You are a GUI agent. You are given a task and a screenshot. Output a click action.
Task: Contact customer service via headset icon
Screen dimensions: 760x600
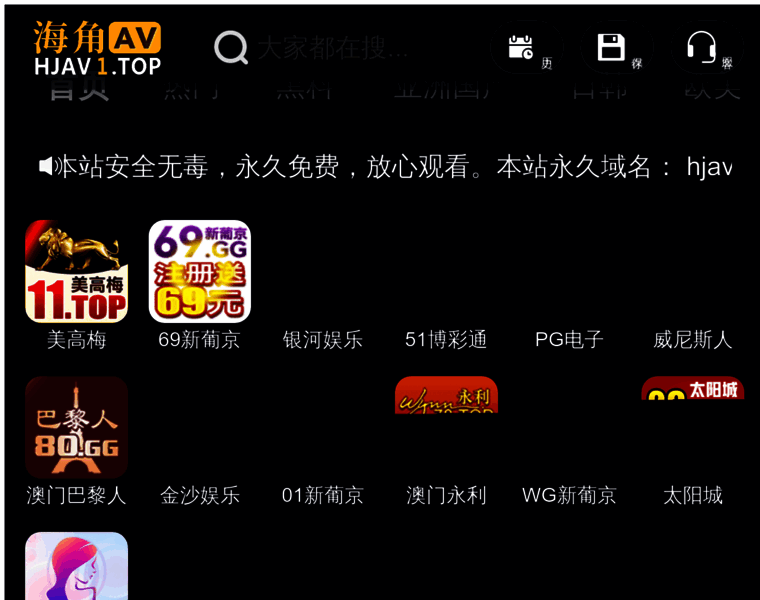[701, 47]
